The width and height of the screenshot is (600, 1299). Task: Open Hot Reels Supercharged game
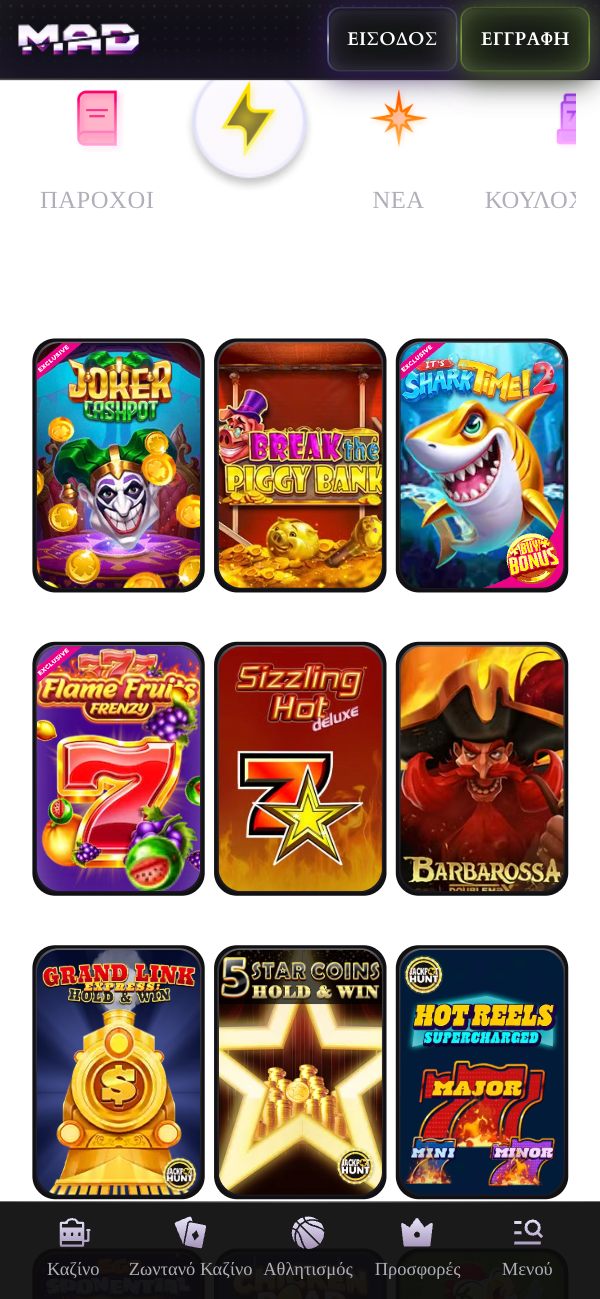(482, 1071)
